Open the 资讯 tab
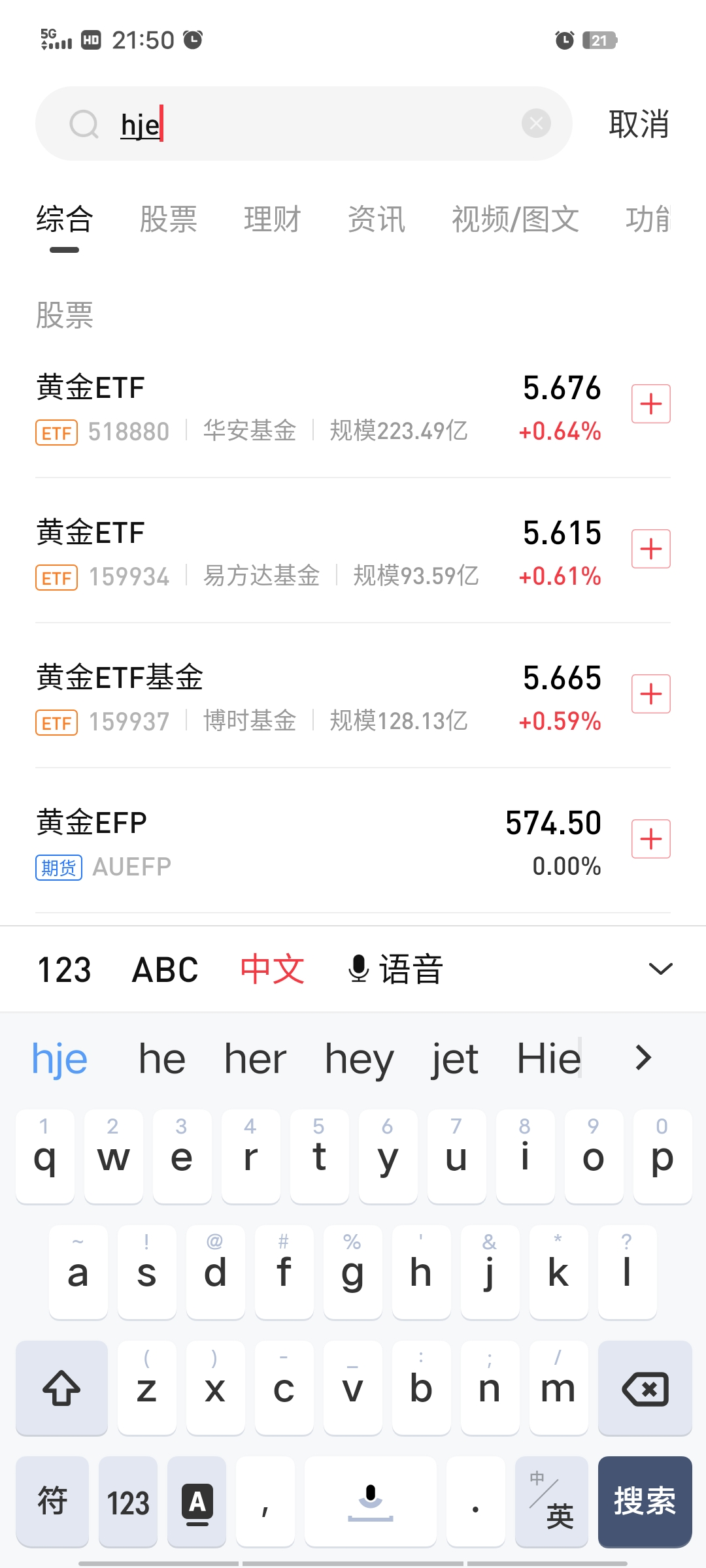 click(376, 220)
